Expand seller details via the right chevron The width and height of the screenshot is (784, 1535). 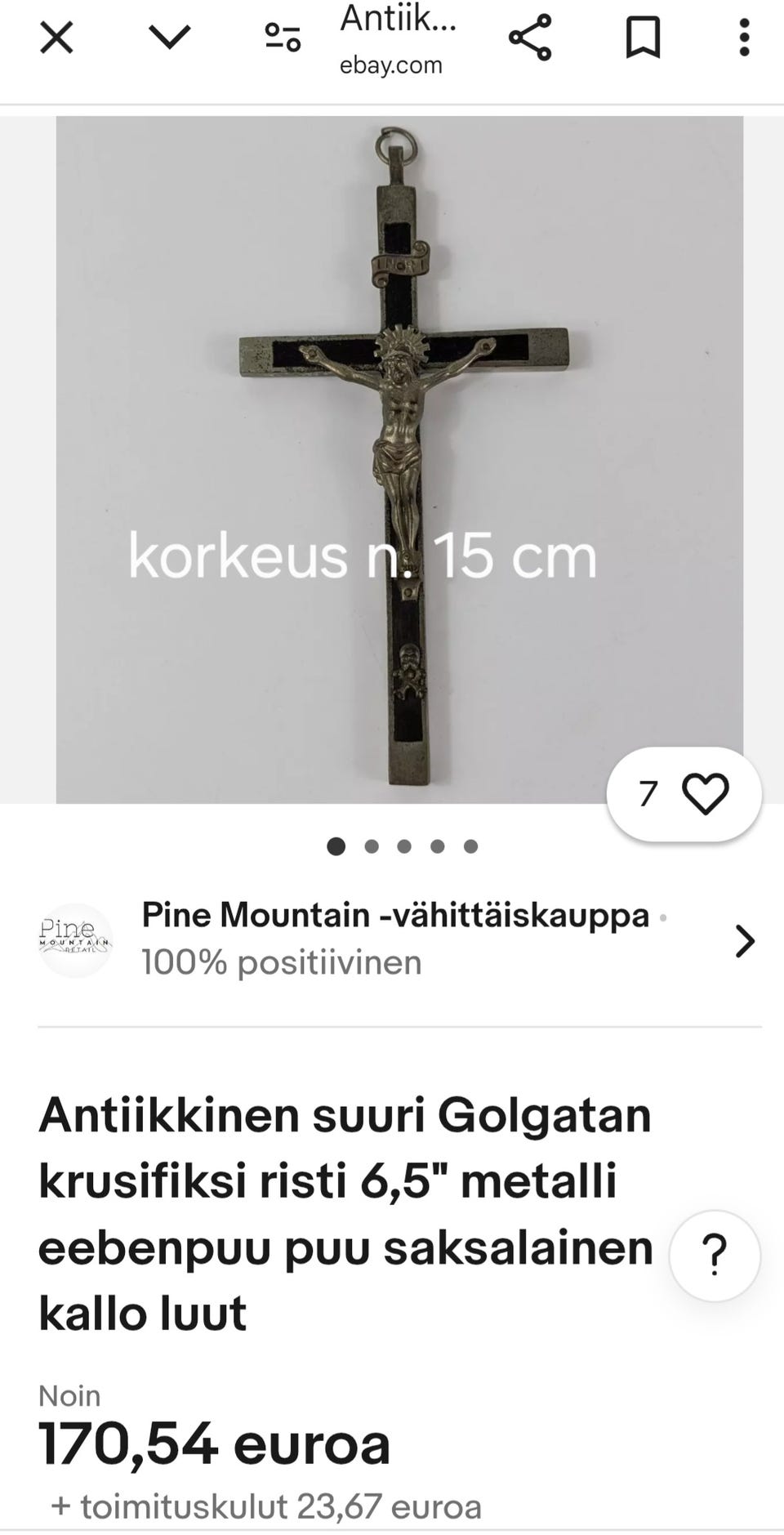point(745,941)
